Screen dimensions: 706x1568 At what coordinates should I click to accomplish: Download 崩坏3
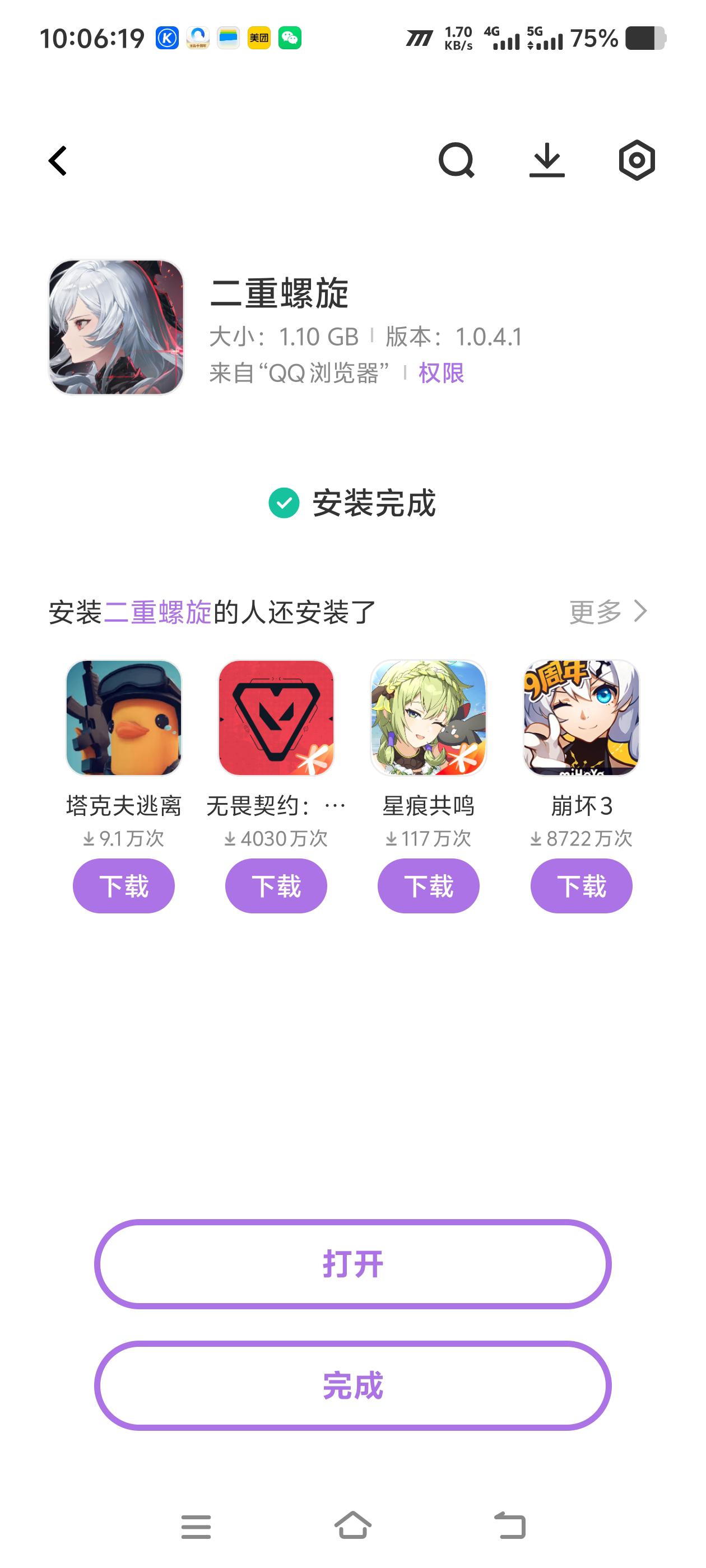pyautogui.click(x=581, y=886)
